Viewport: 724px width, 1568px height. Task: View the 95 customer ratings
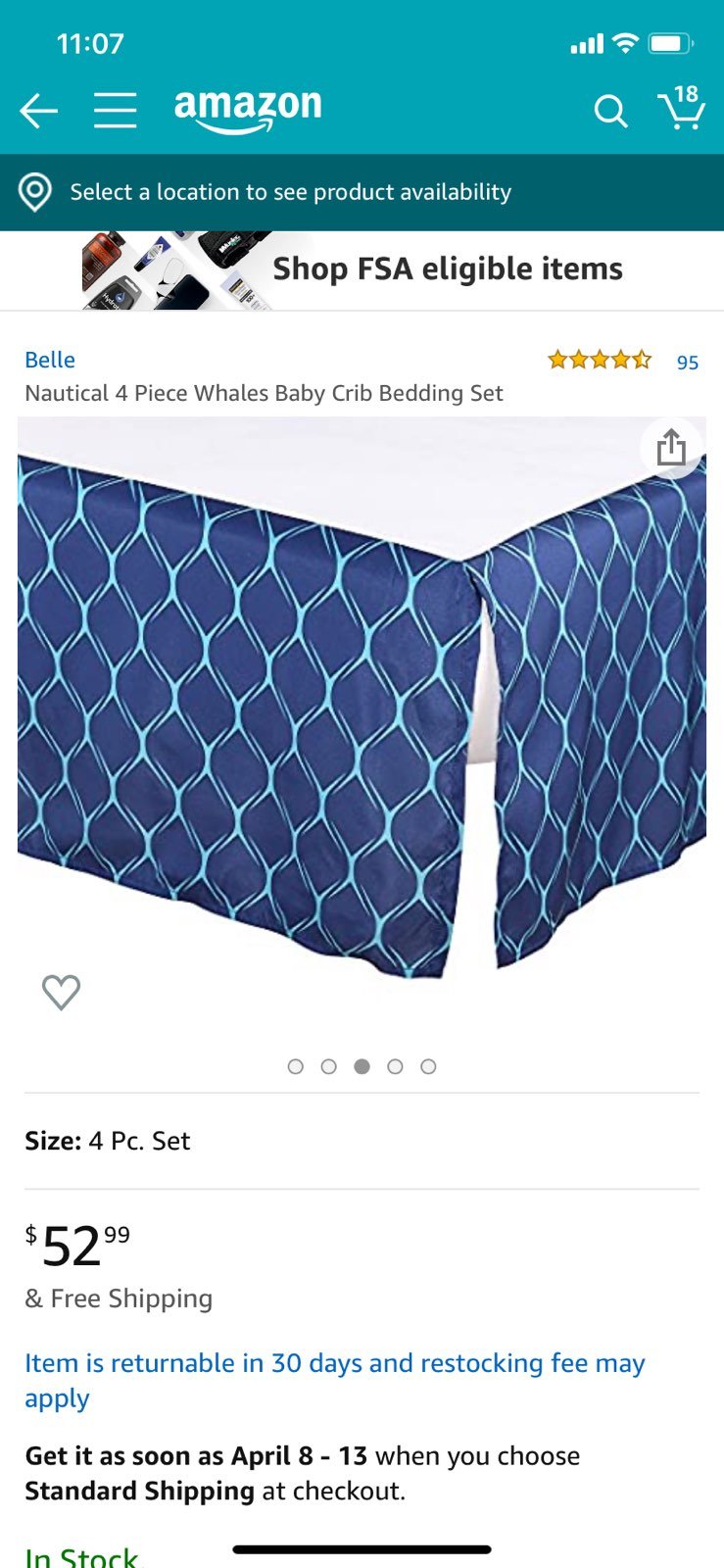[x=688, y=363]
